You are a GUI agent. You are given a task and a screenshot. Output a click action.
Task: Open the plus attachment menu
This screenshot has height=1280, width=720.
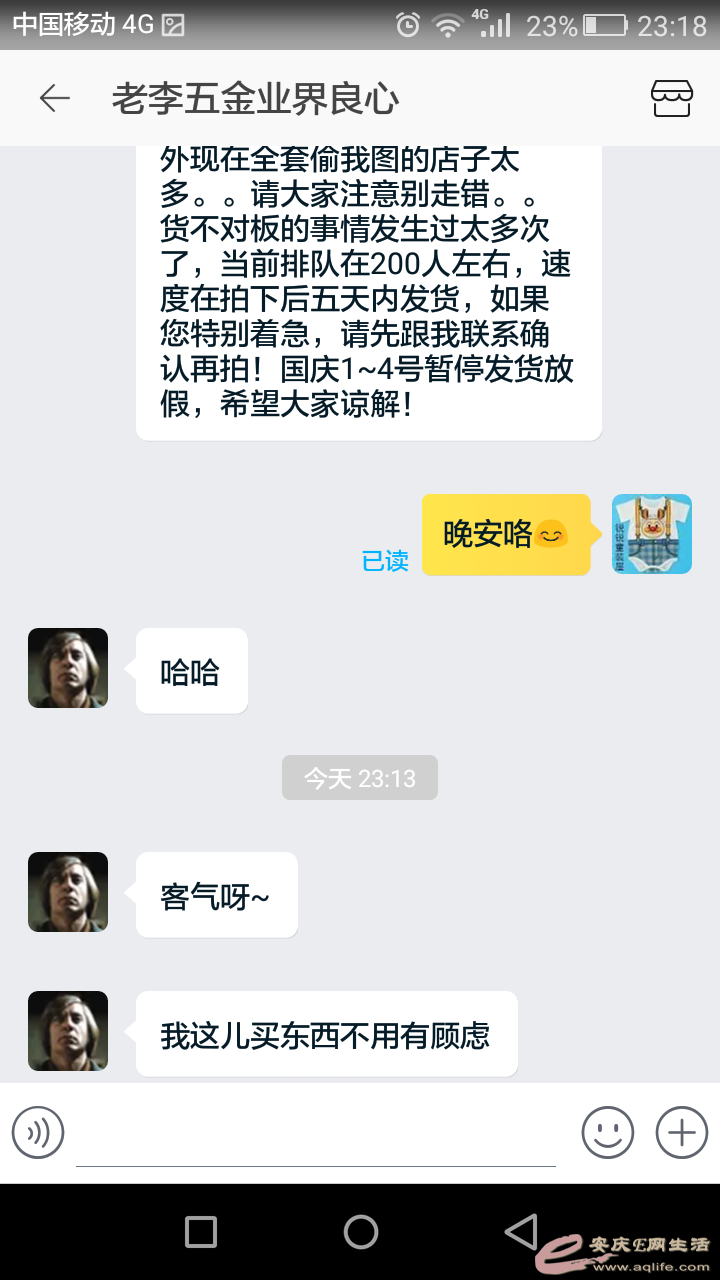[x=682, y=1133]
